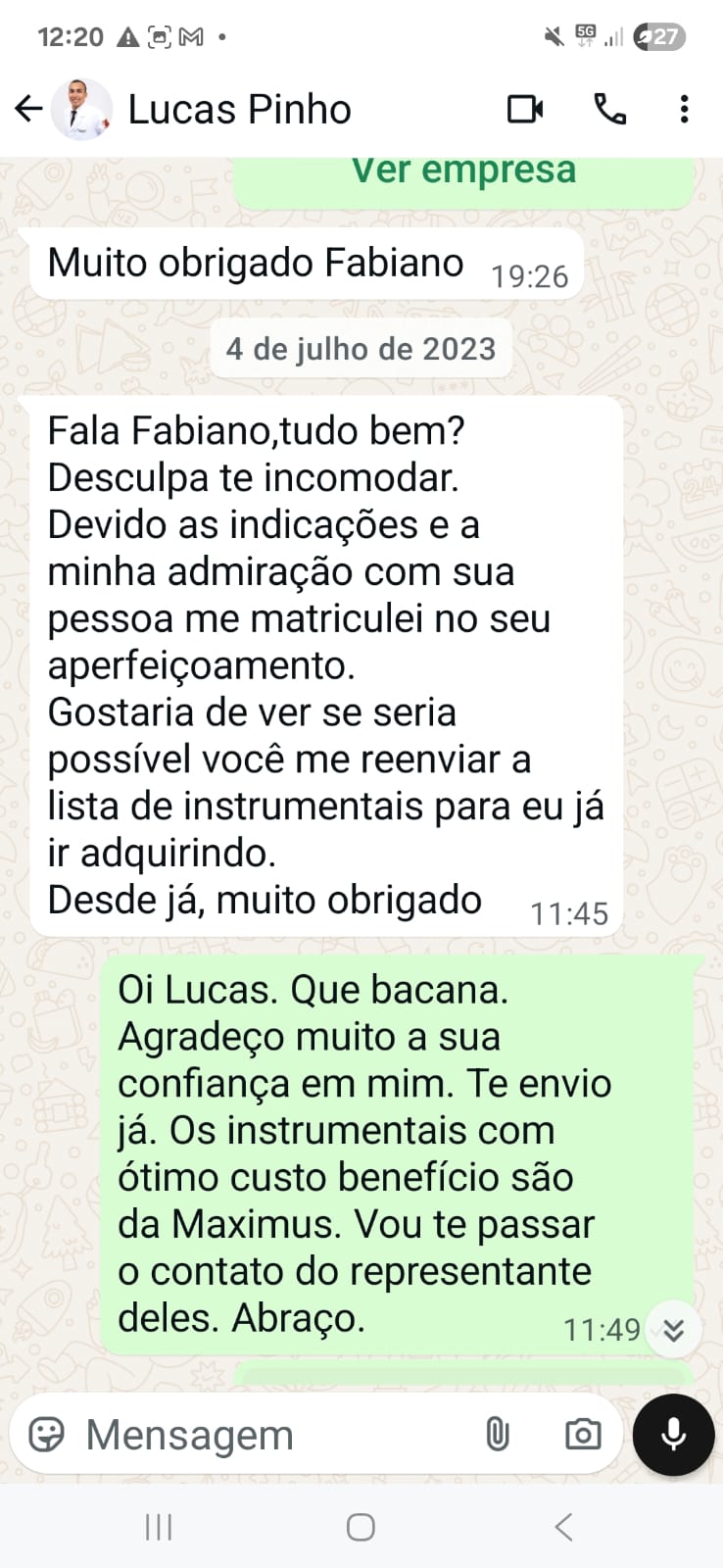Attach a file with the paperclip
Viewport: 723px width, 1568px height.
tap(500, 1434)
